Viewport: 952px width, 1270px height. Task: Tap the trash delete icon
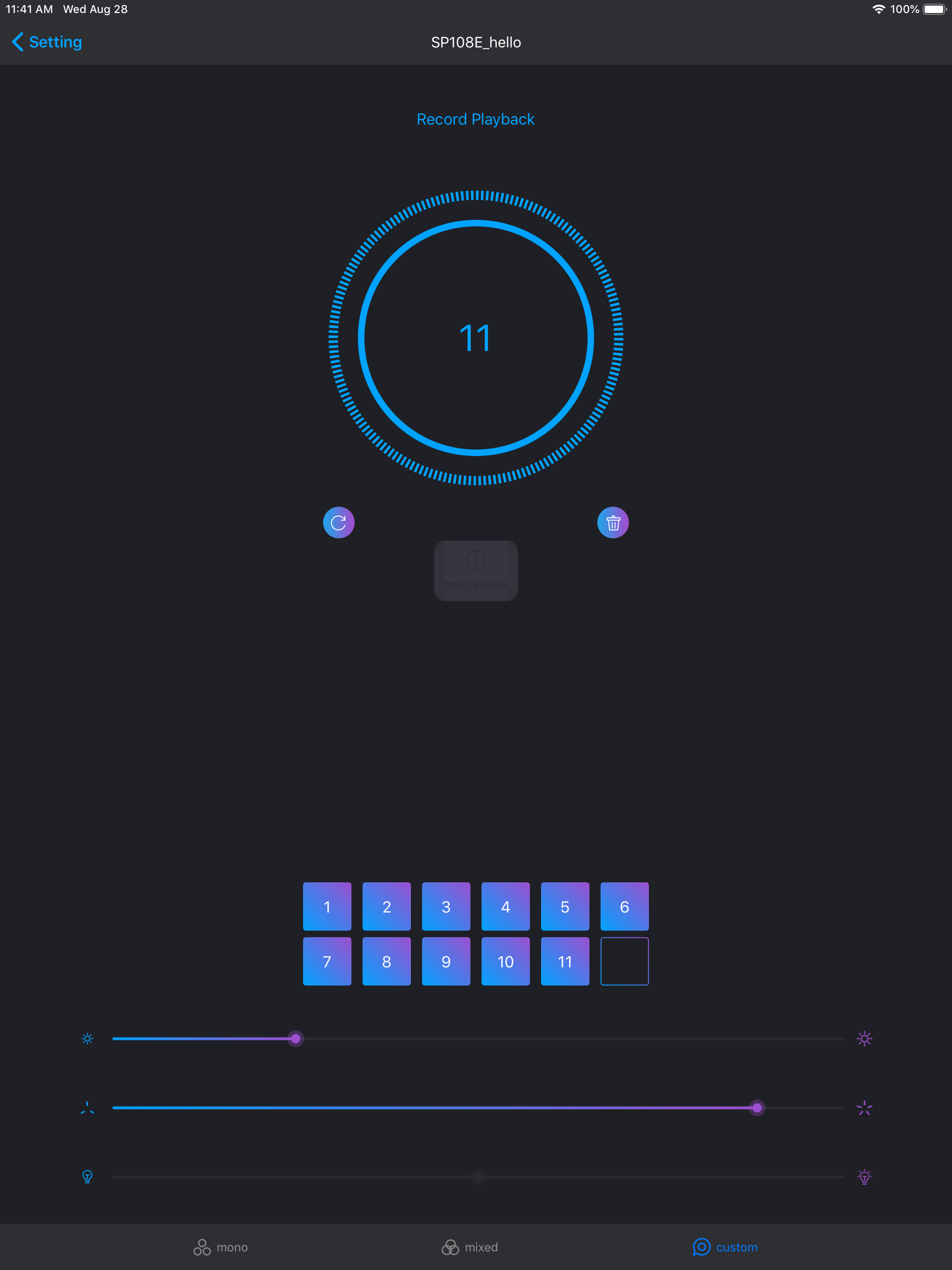pos(613,523)
